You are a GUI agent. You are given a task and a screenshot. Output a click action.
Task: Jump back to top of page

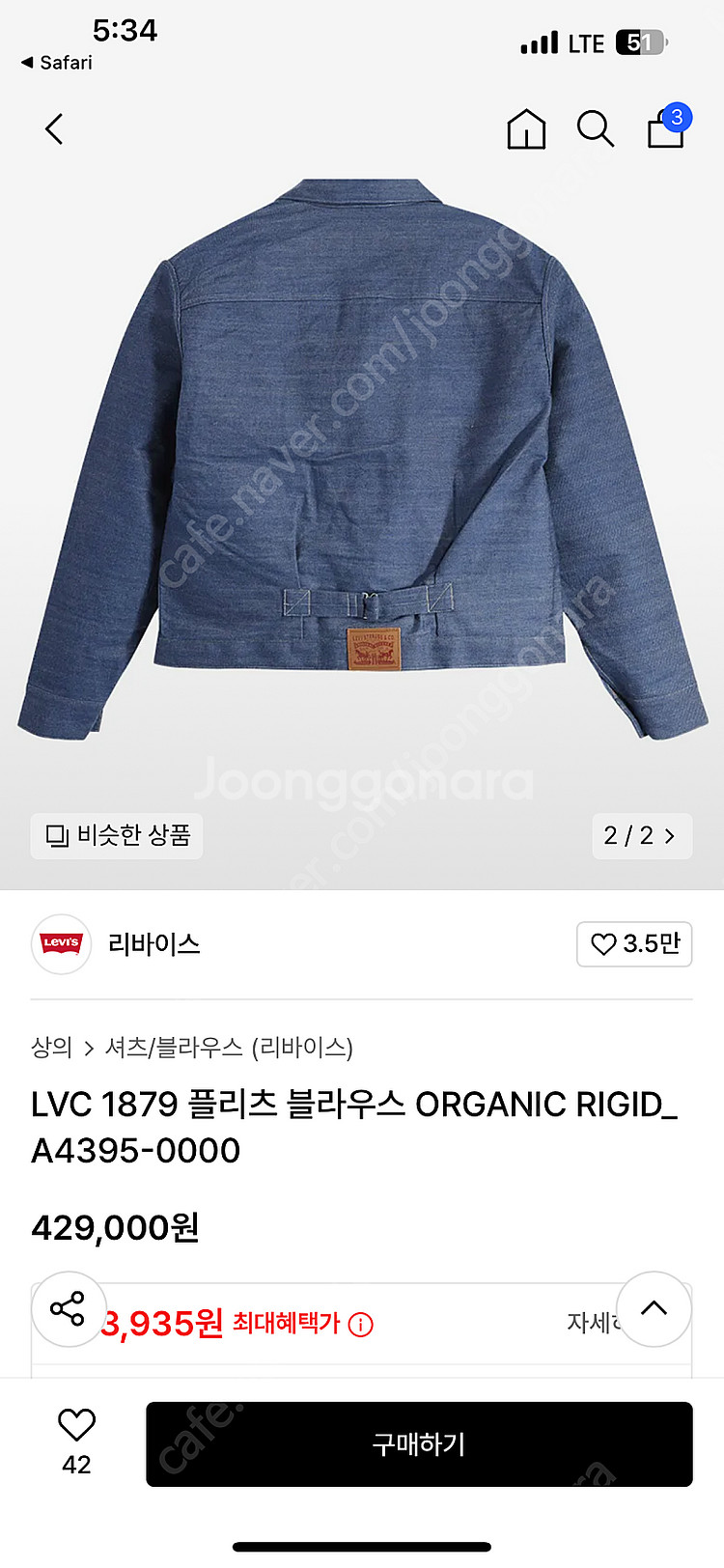click(x=654, y=1309)
